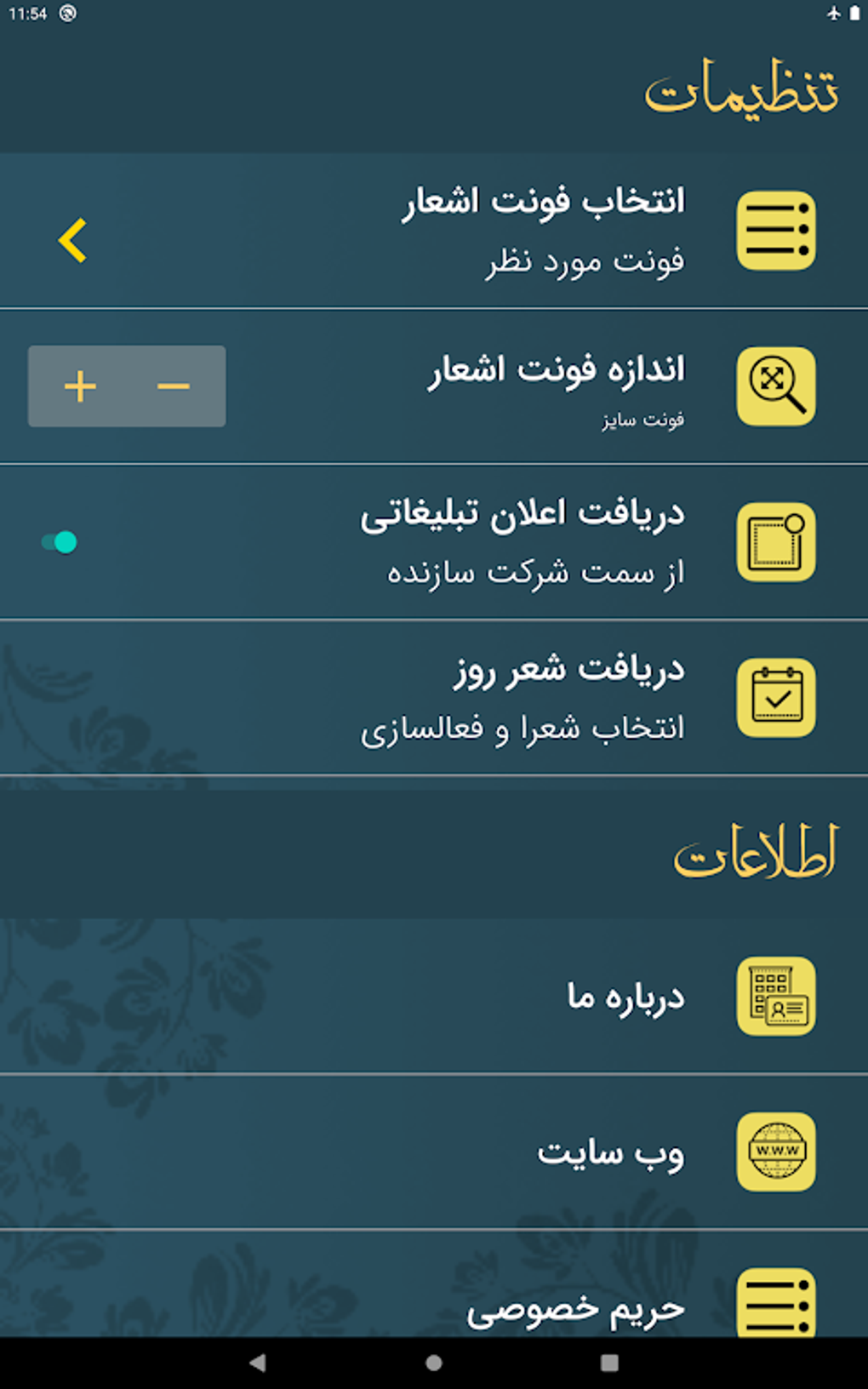Tap the advertising notification icon
Screen dimensions: 868x1389
point(776,542)
